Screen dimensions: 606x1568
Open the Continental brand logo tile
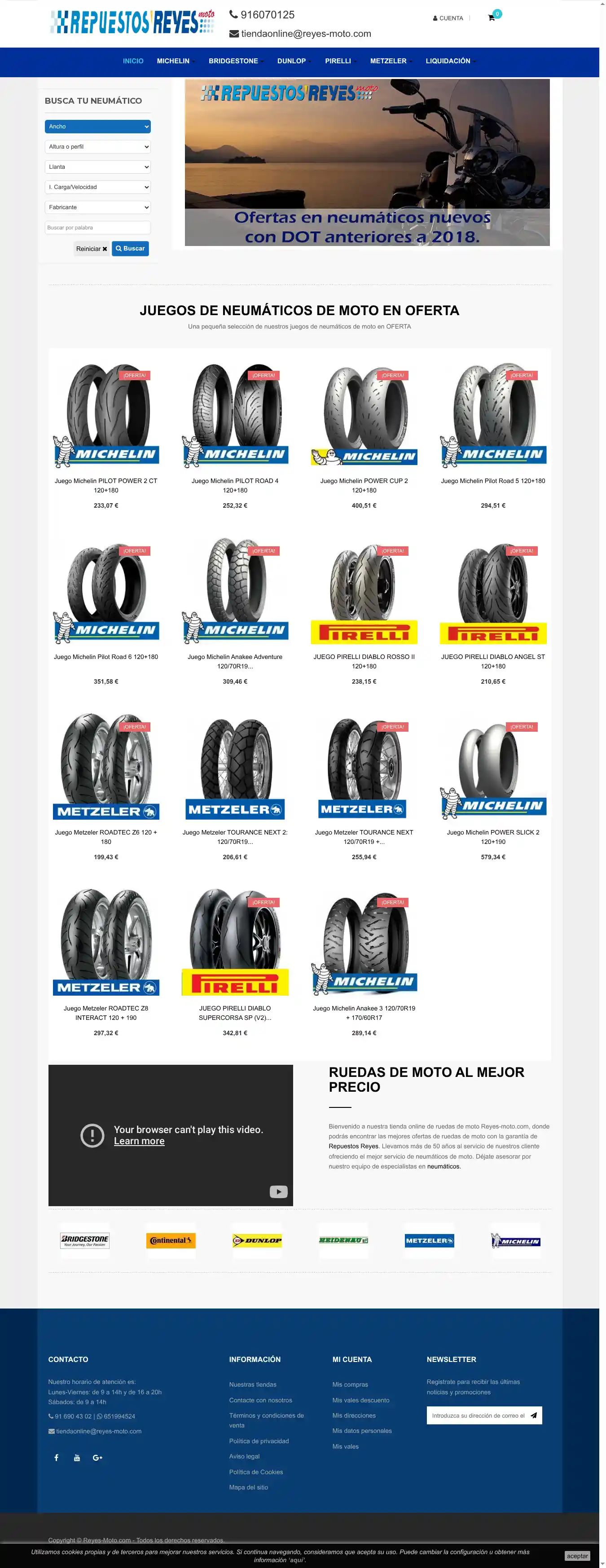coord(171,1240)
